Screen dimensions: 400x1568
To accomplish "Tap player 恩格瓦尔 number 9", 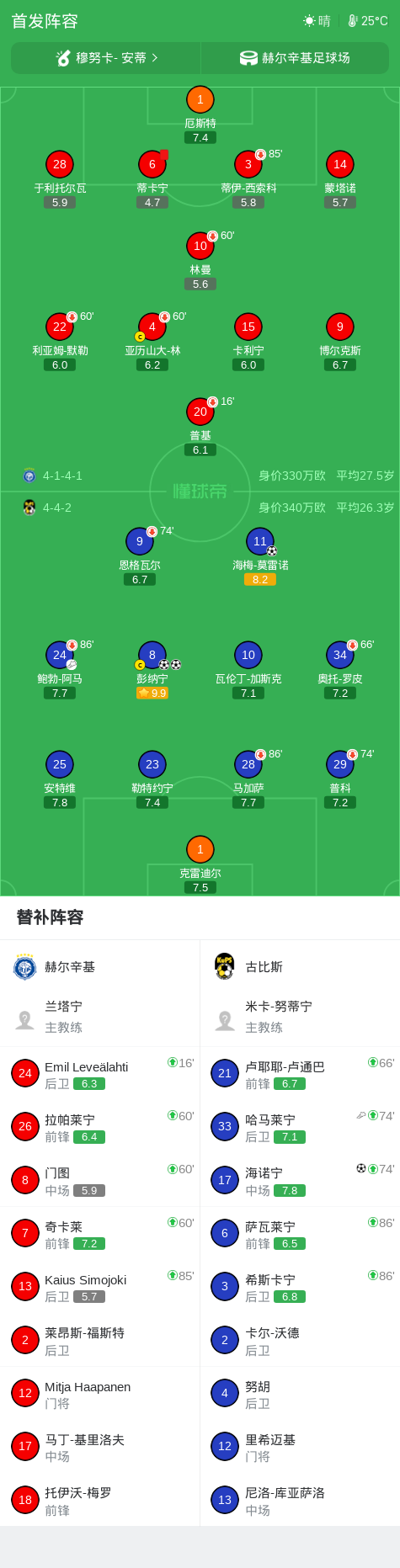I will 140,556.
